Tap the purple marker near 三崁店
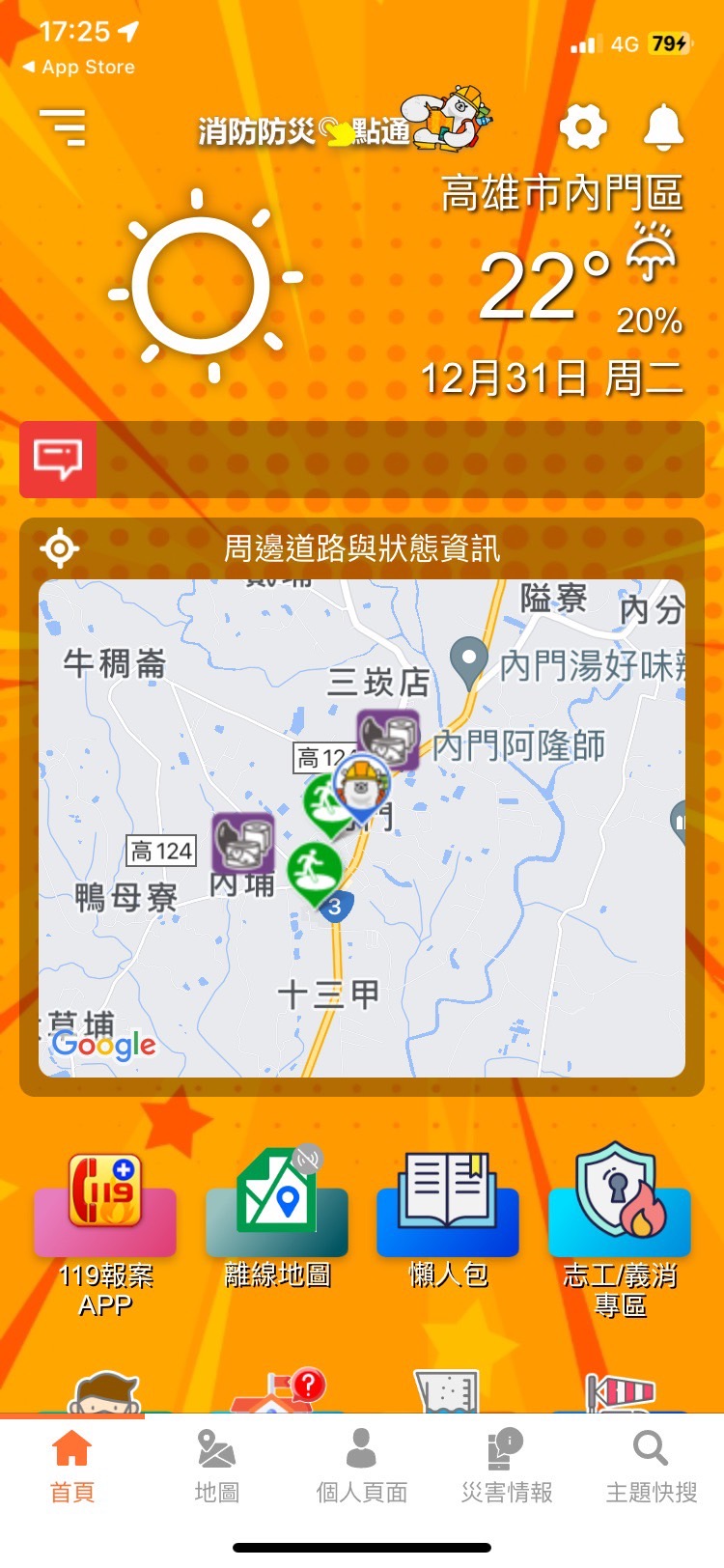 coord(388,741)
